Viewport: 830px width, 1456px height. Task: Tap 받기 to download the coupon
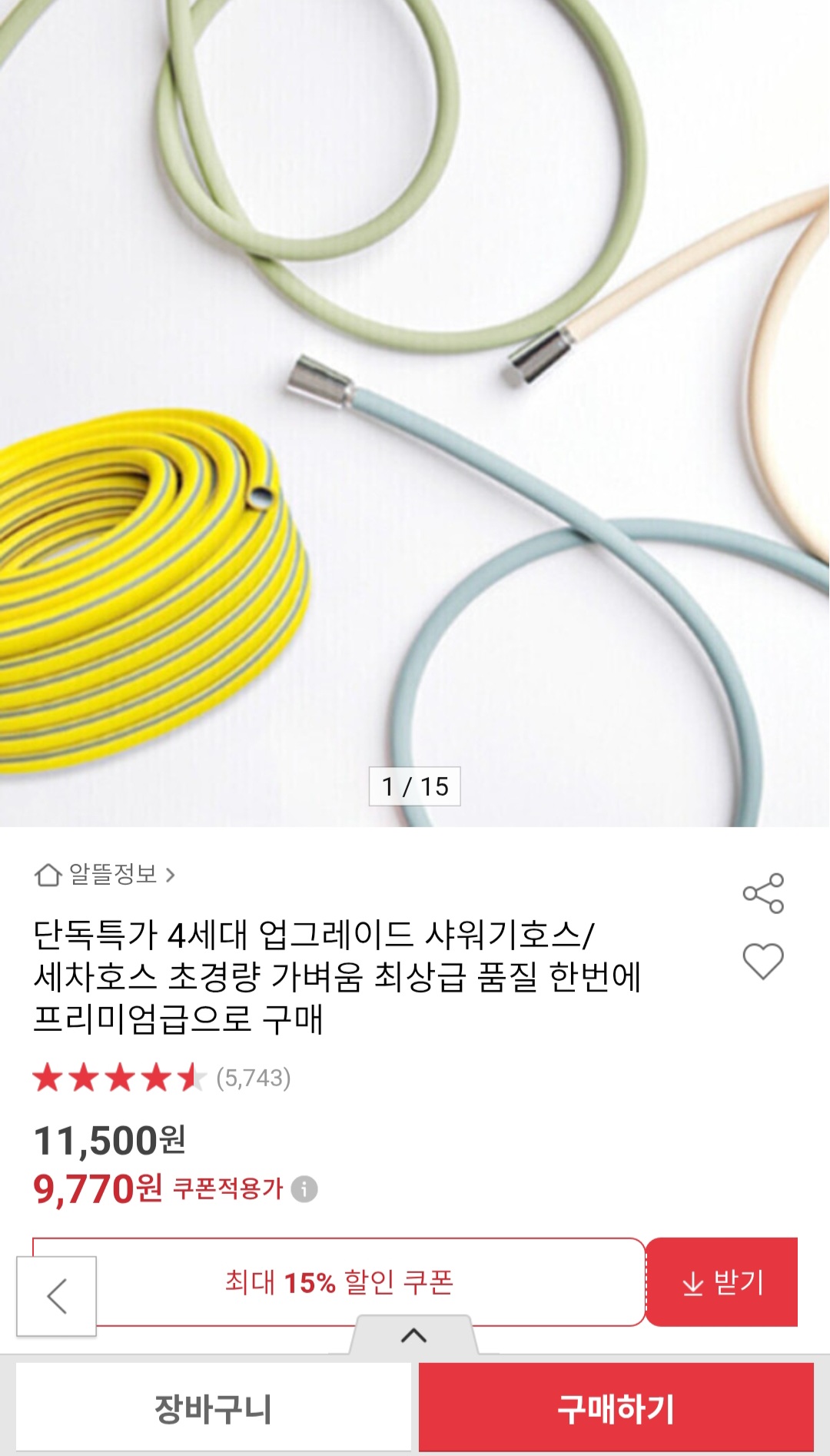(722, 1281)
